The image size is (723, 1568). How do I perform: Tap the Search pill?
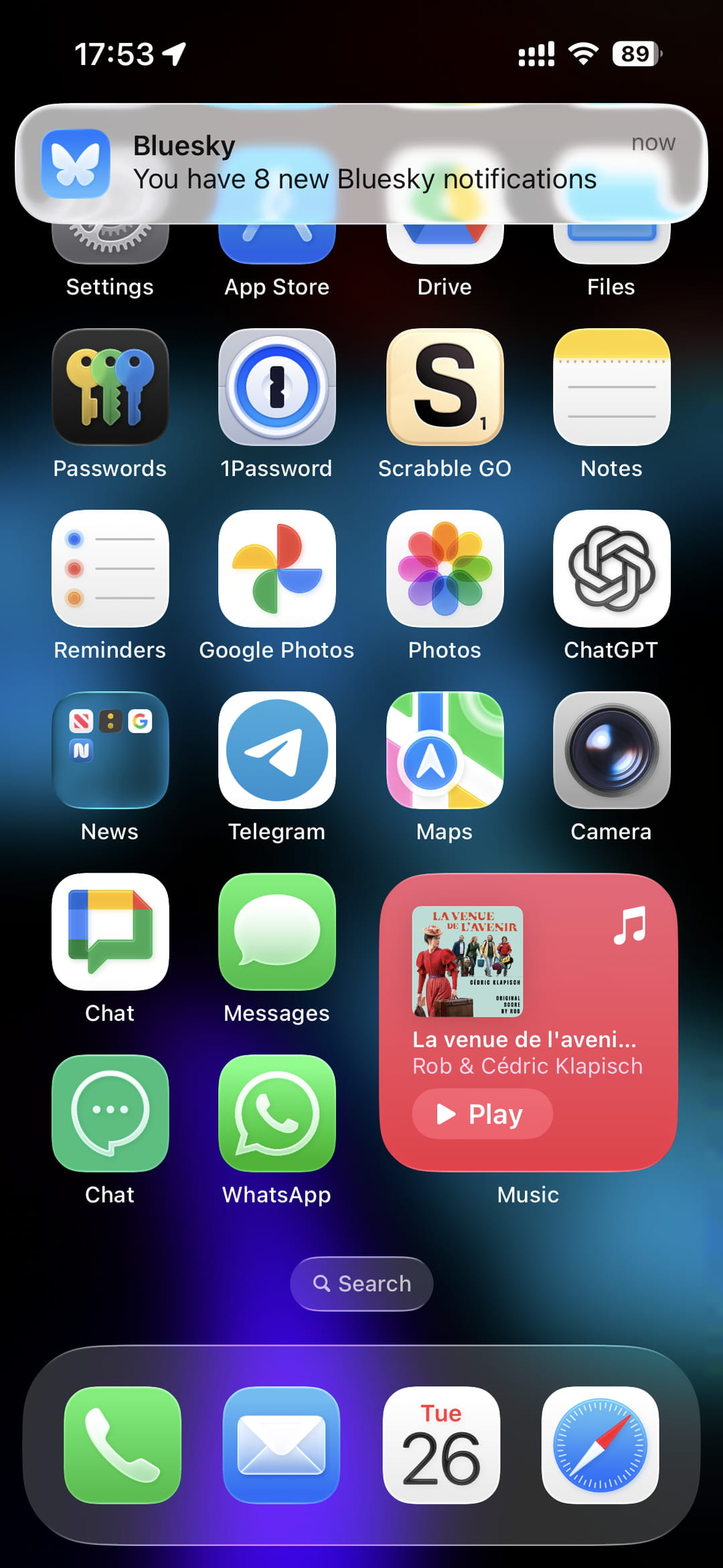[361, 1283]
